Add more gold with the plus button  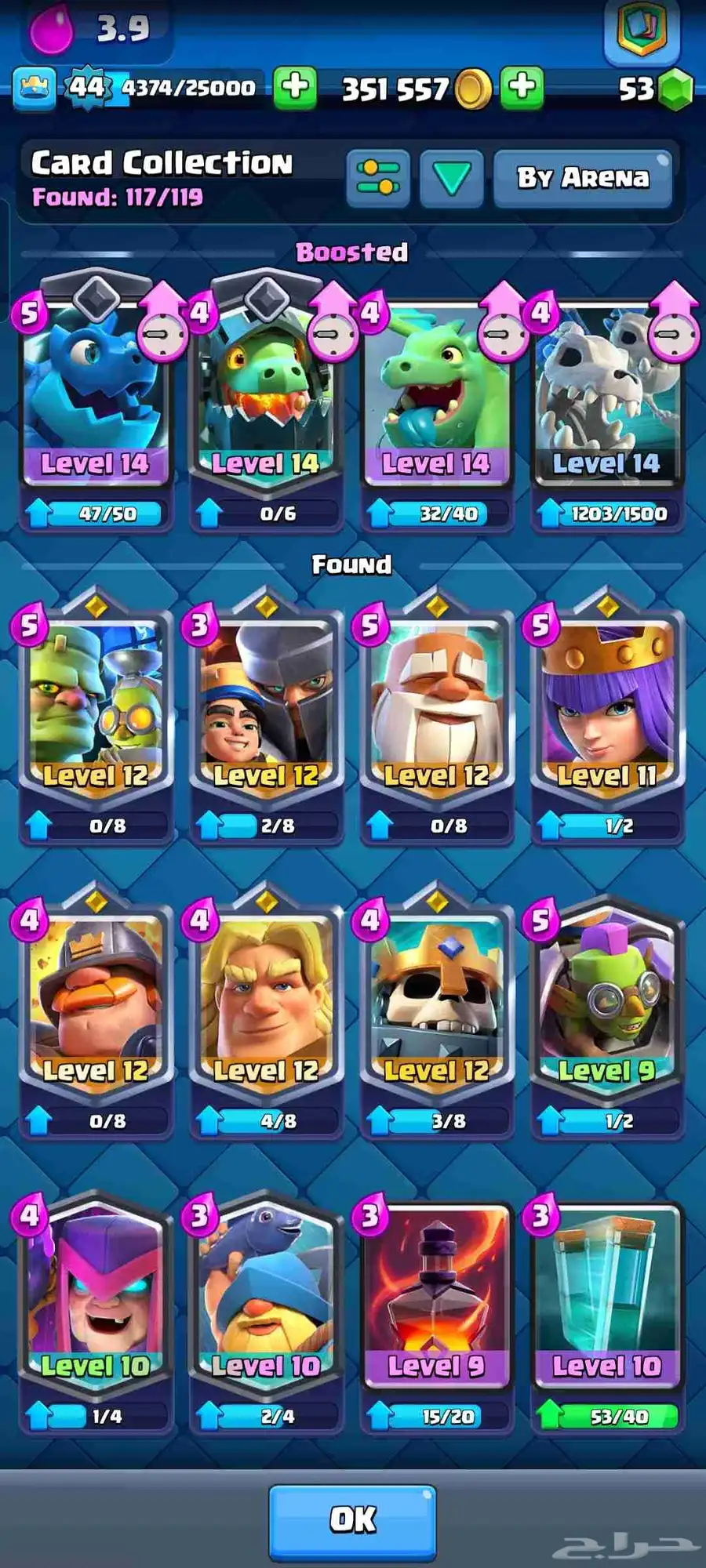coord(522,87)
